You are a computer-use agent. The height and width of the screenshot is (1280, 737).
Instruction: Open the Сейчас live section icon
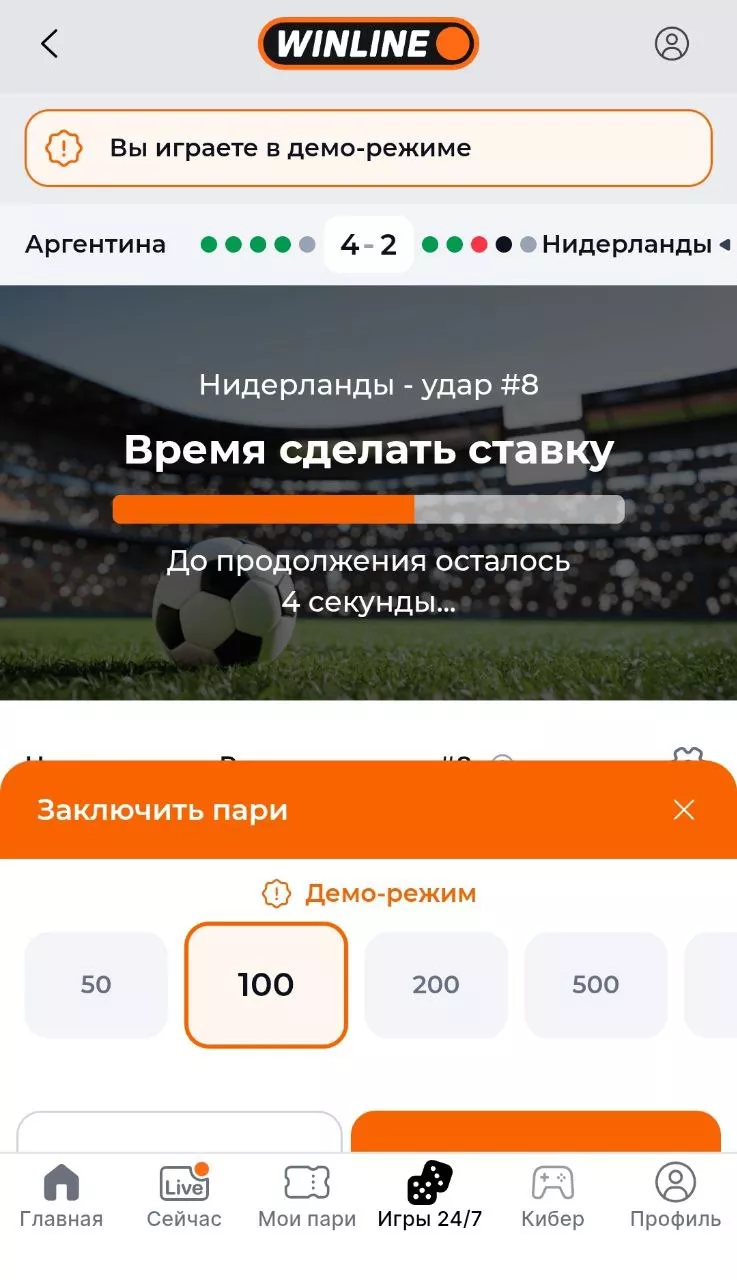coord(184,1183)
